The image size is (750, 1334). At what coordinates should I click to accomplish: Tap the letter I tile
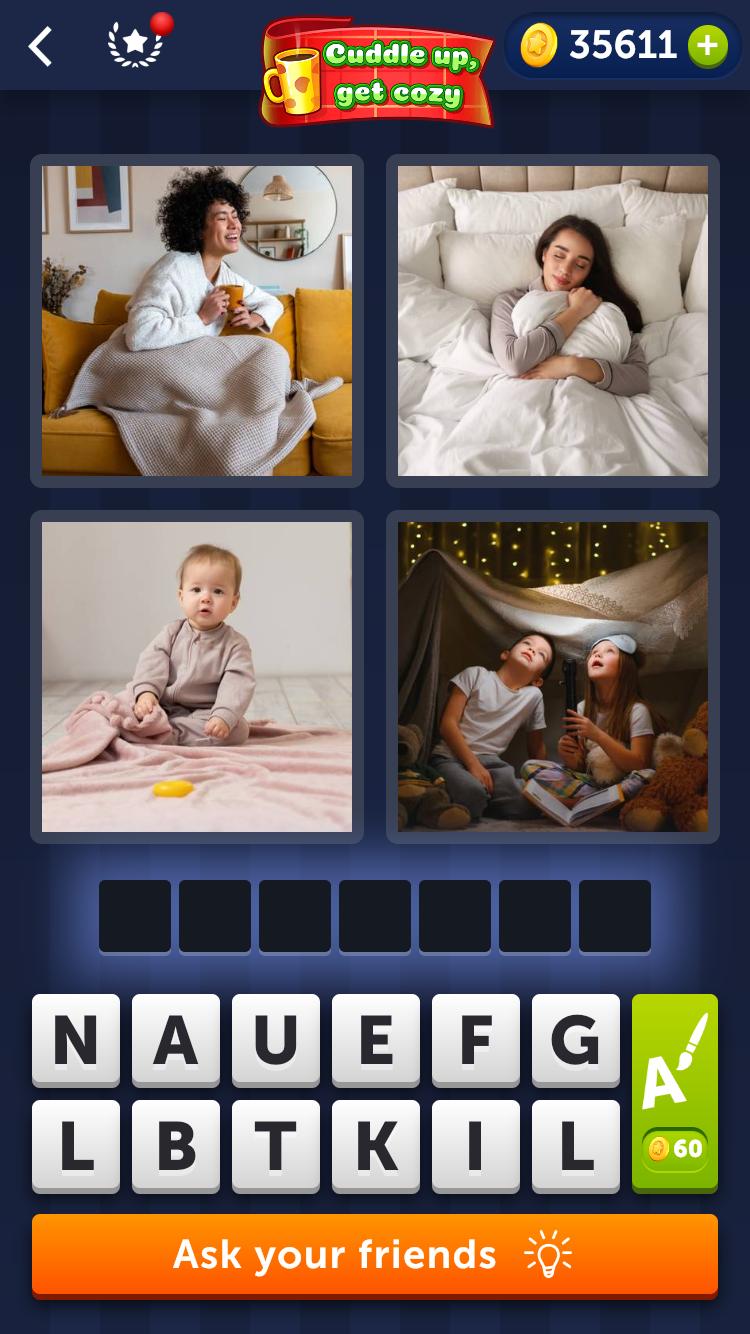pyautogui.click(x=476, y=1146)
